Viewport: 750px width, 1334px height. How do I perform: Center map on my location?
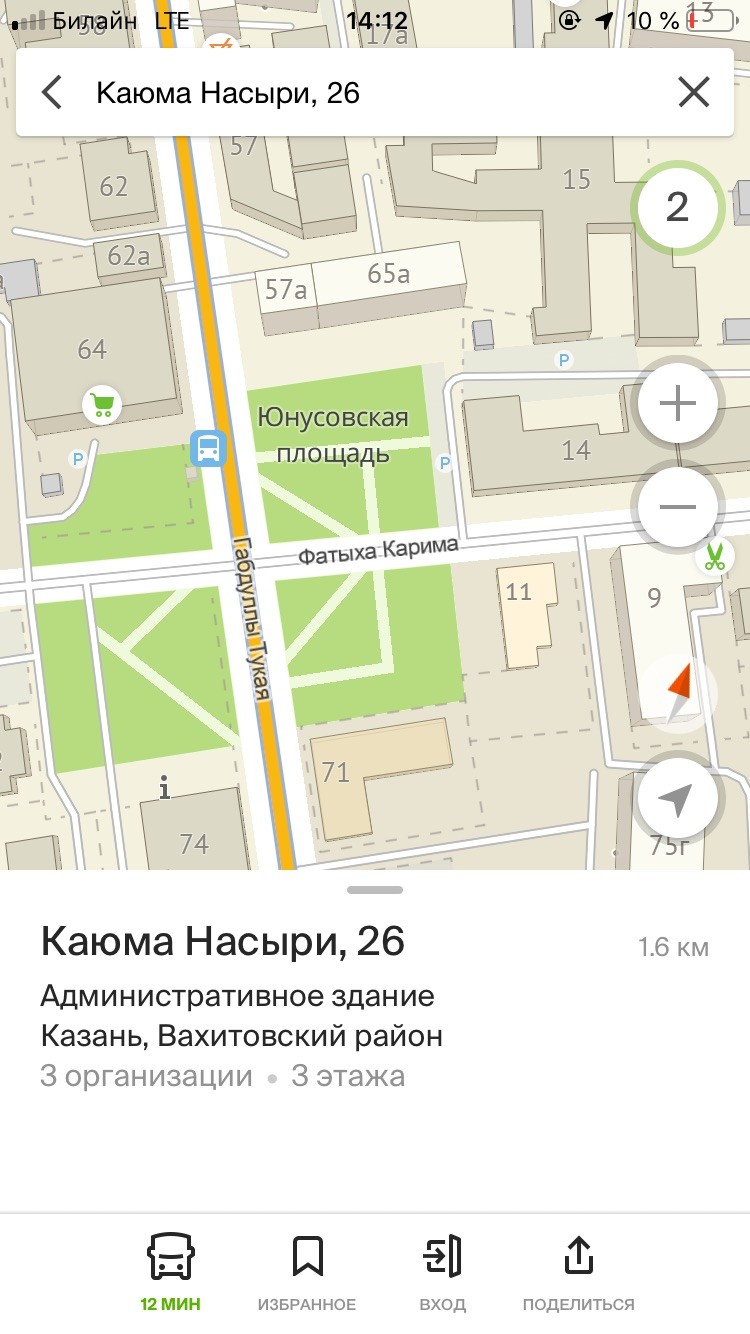point(677,799)
